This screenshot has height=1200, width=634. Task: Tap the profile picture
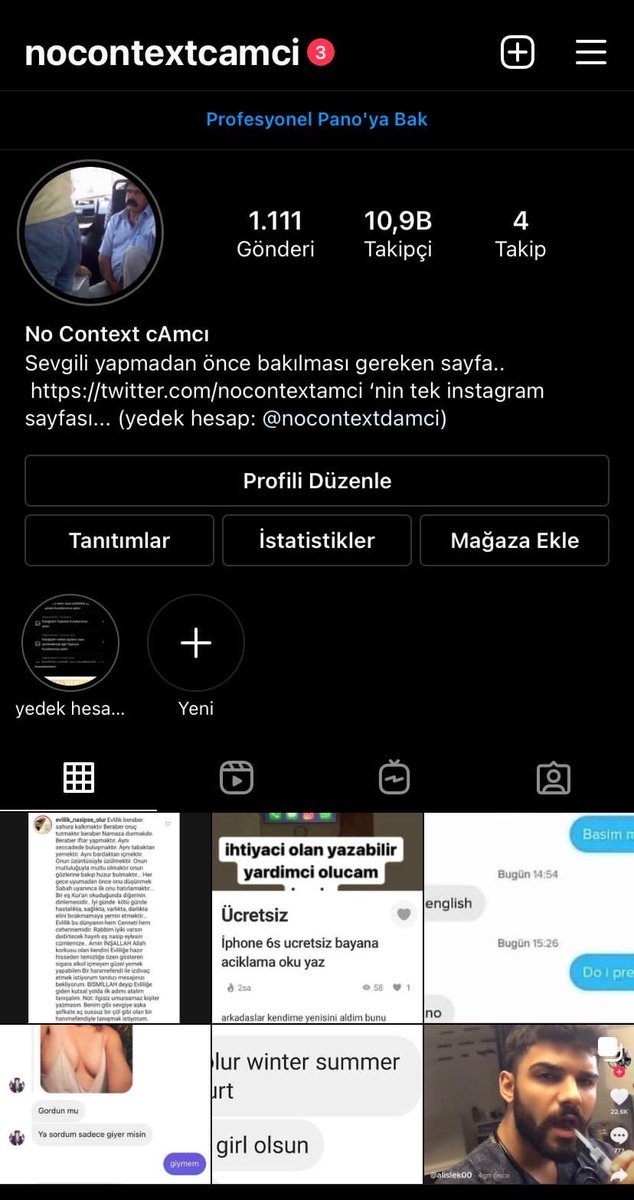[91, 233]
